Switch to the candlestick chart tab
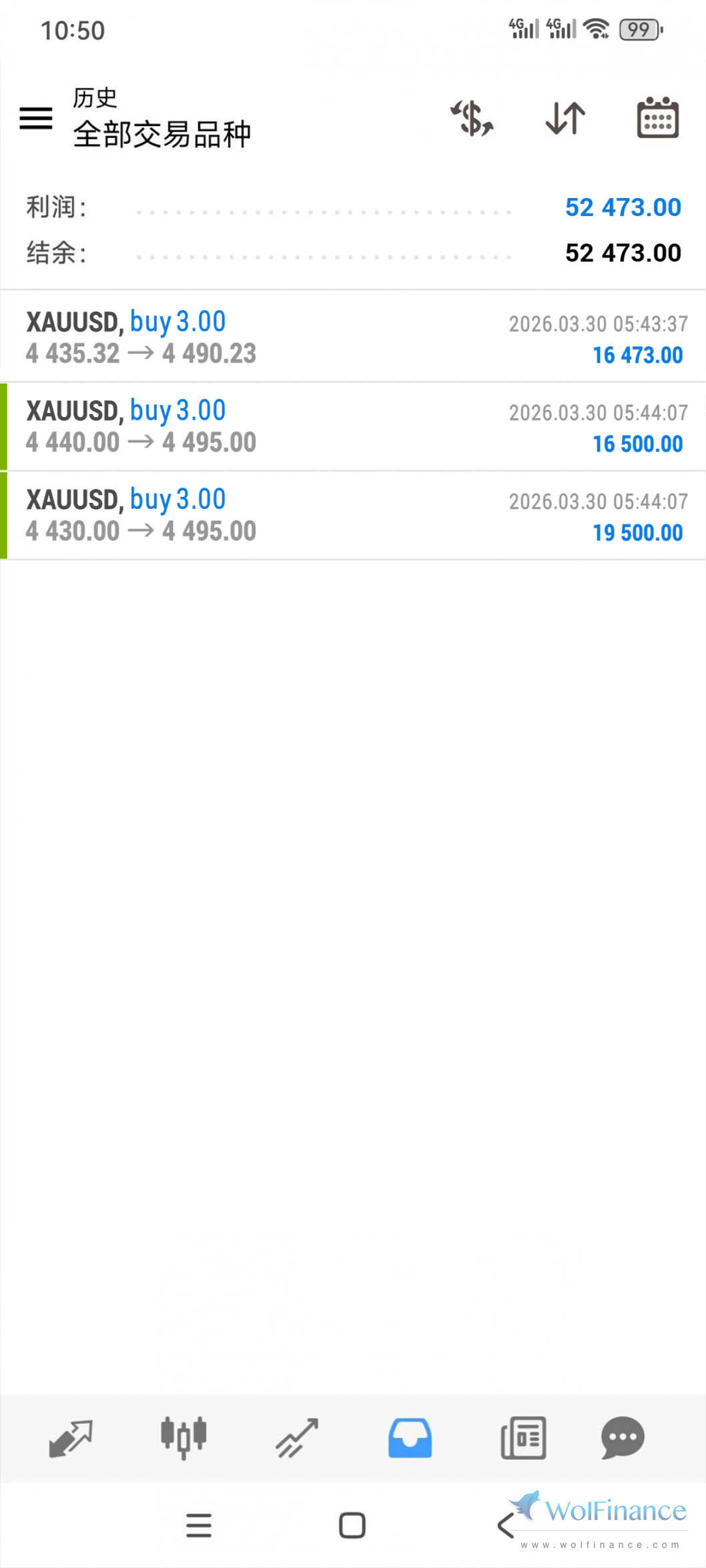706x1568 pixels. click(184, 1438)
